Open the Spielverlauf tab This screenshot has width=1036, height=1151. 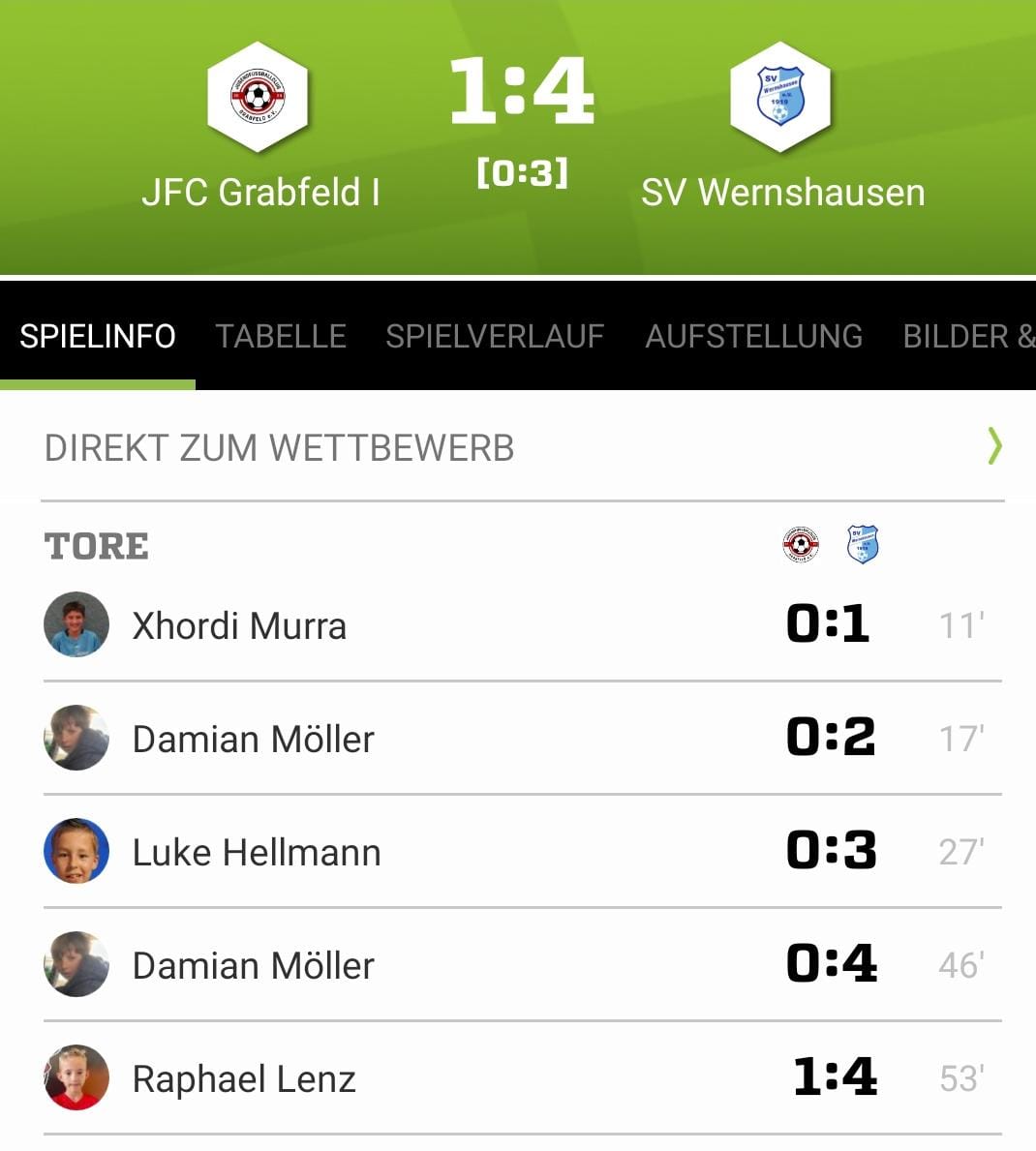[x=495, y=336]
